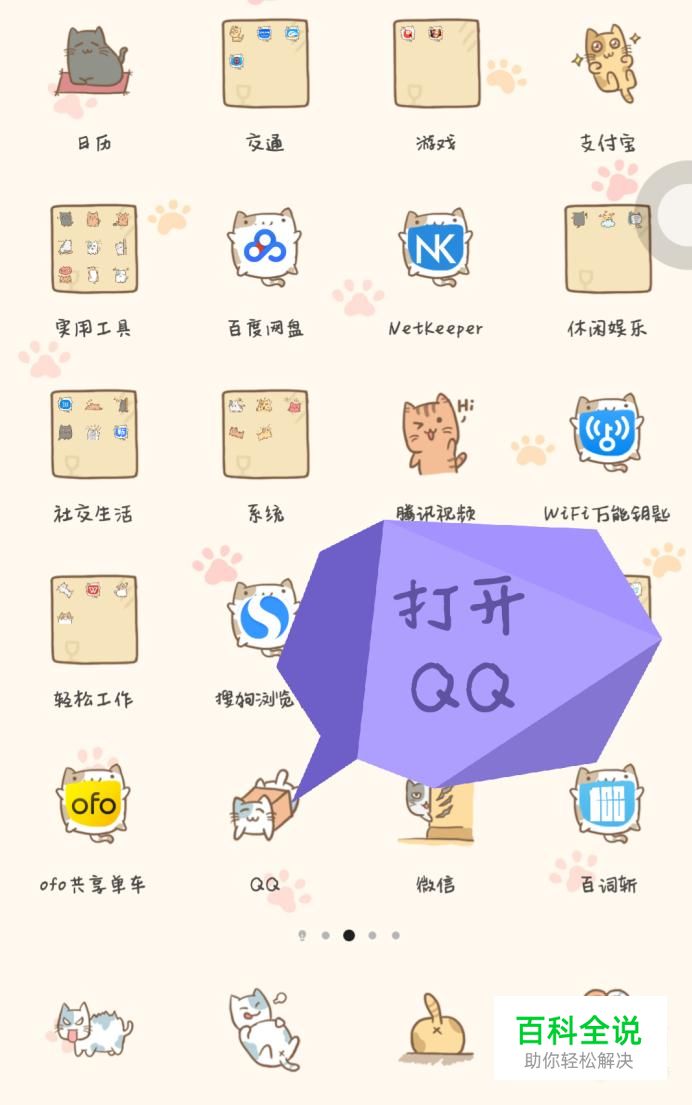Open ofo共享单车 app
The image size is (692, 1105).
pyautogui.click(x=94, y=803)
